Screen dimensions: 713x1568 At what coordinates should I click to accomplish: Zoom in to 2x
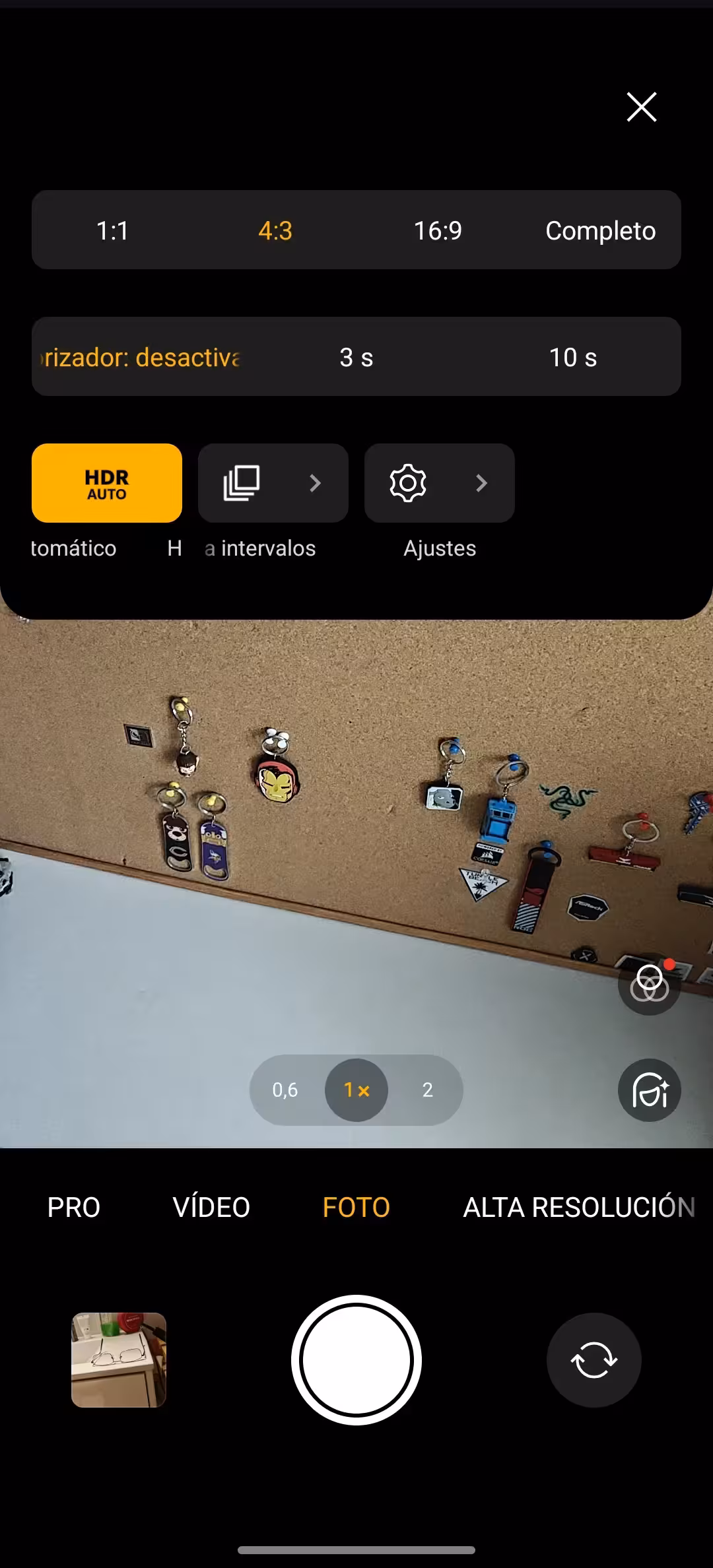click(x=428, y=1090)
